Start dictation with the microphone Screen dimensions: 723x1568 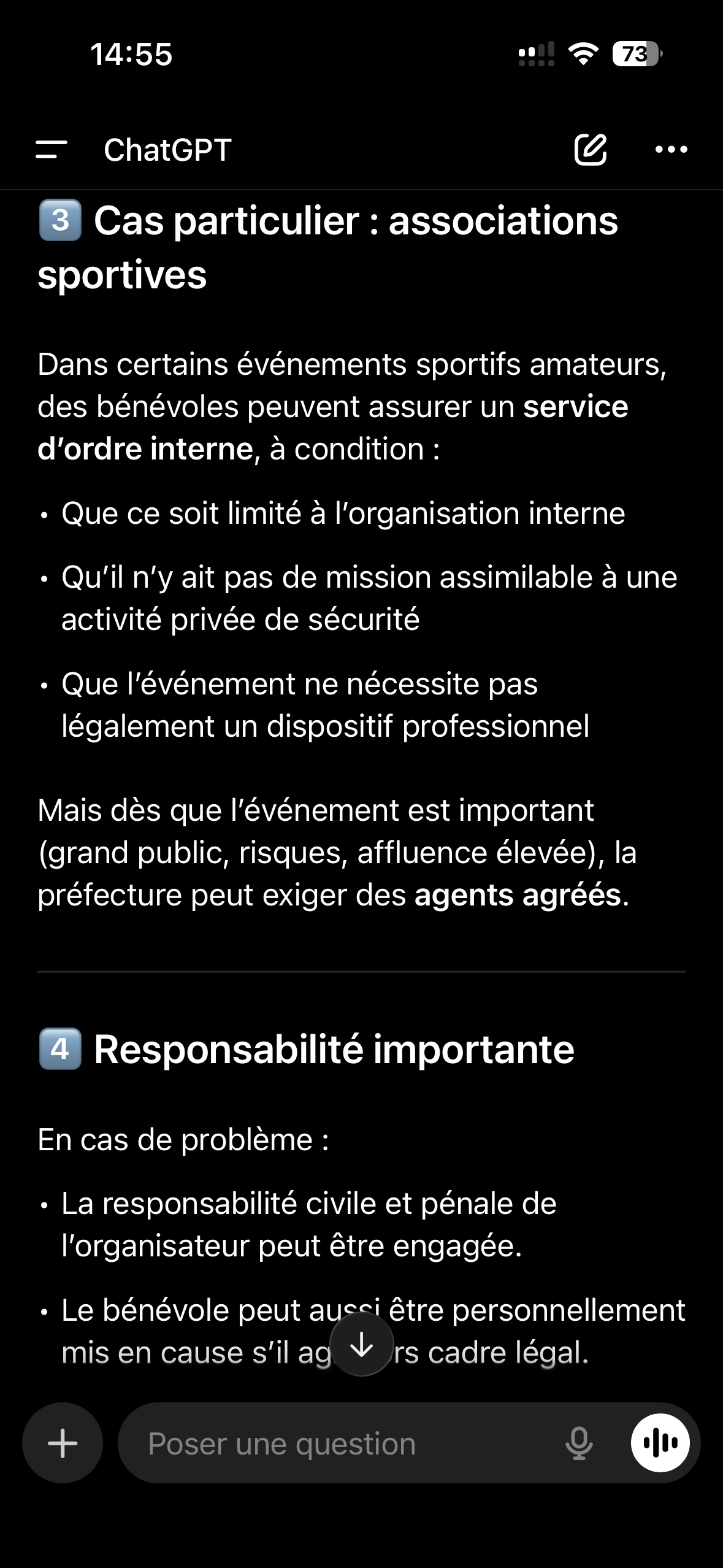(579, 1443)
